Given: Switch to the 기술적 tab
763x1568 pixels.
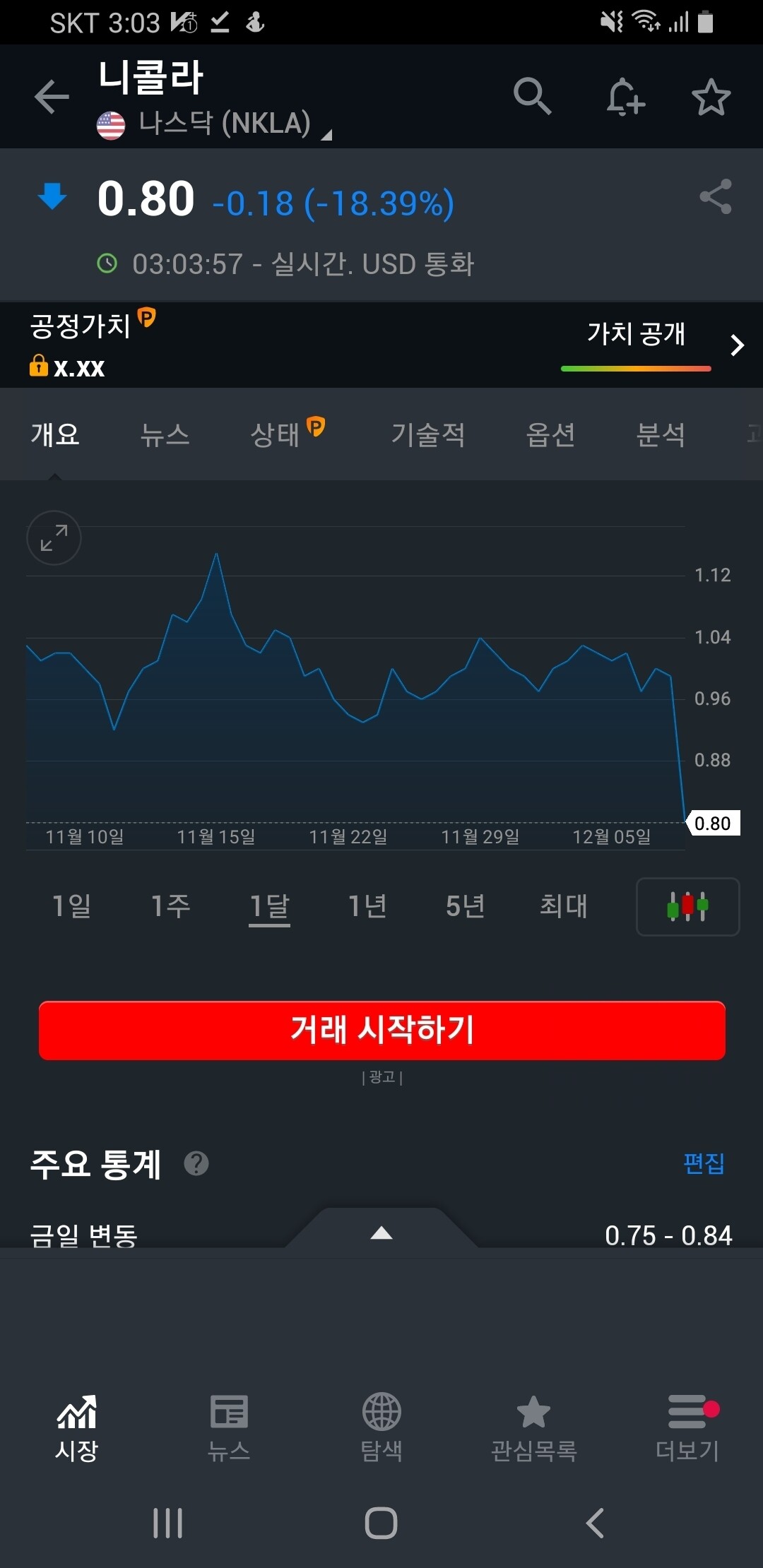Looking at the screenshot, I should click(x=427, y=435).
